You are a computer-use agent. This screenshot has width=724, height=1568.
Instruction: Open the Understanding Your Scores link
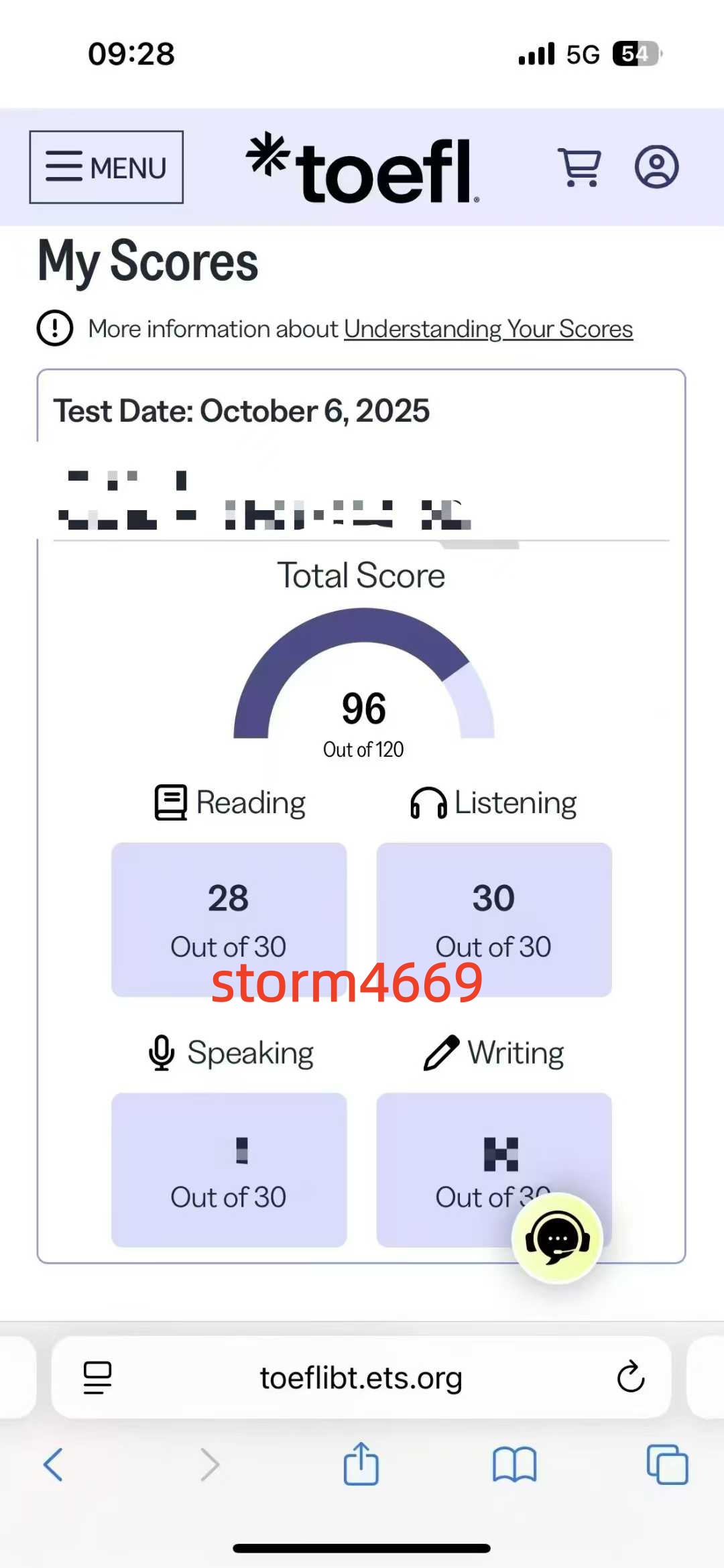pyautogui.click(x=488, y=329)
